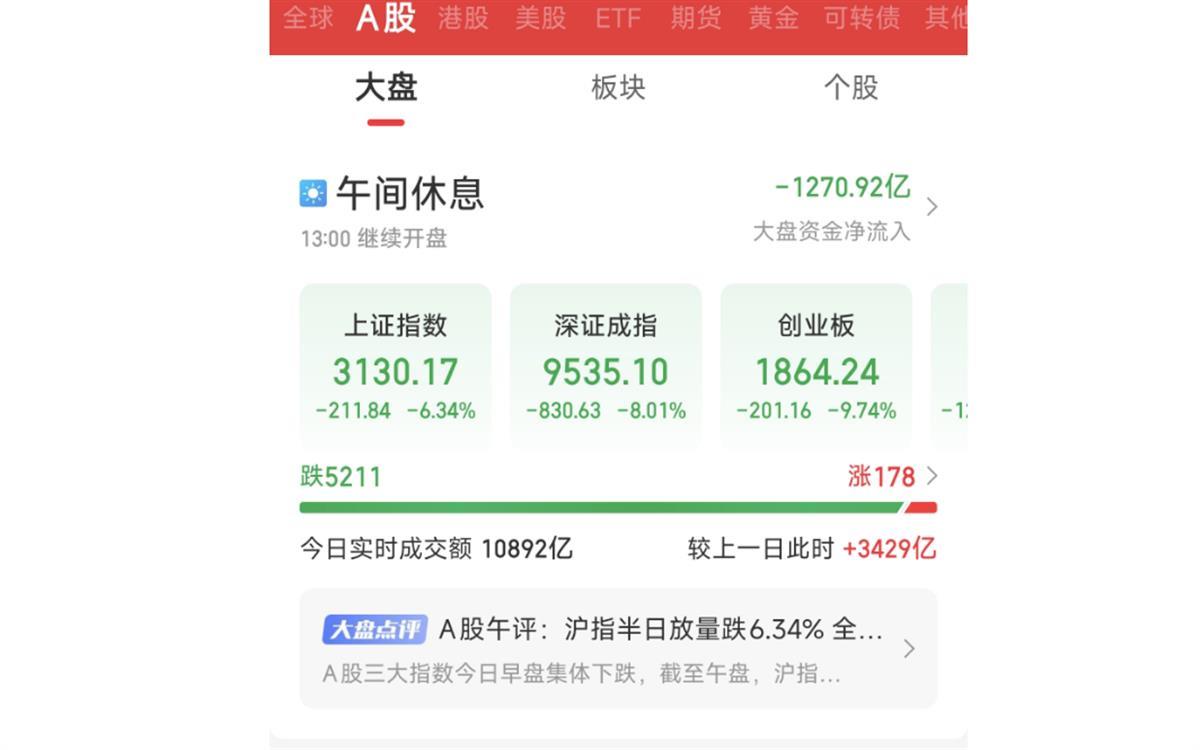Screen dimensions: 1200x750
Task: Select the 大盘 sub-tab
Action: tap(386, 88)
